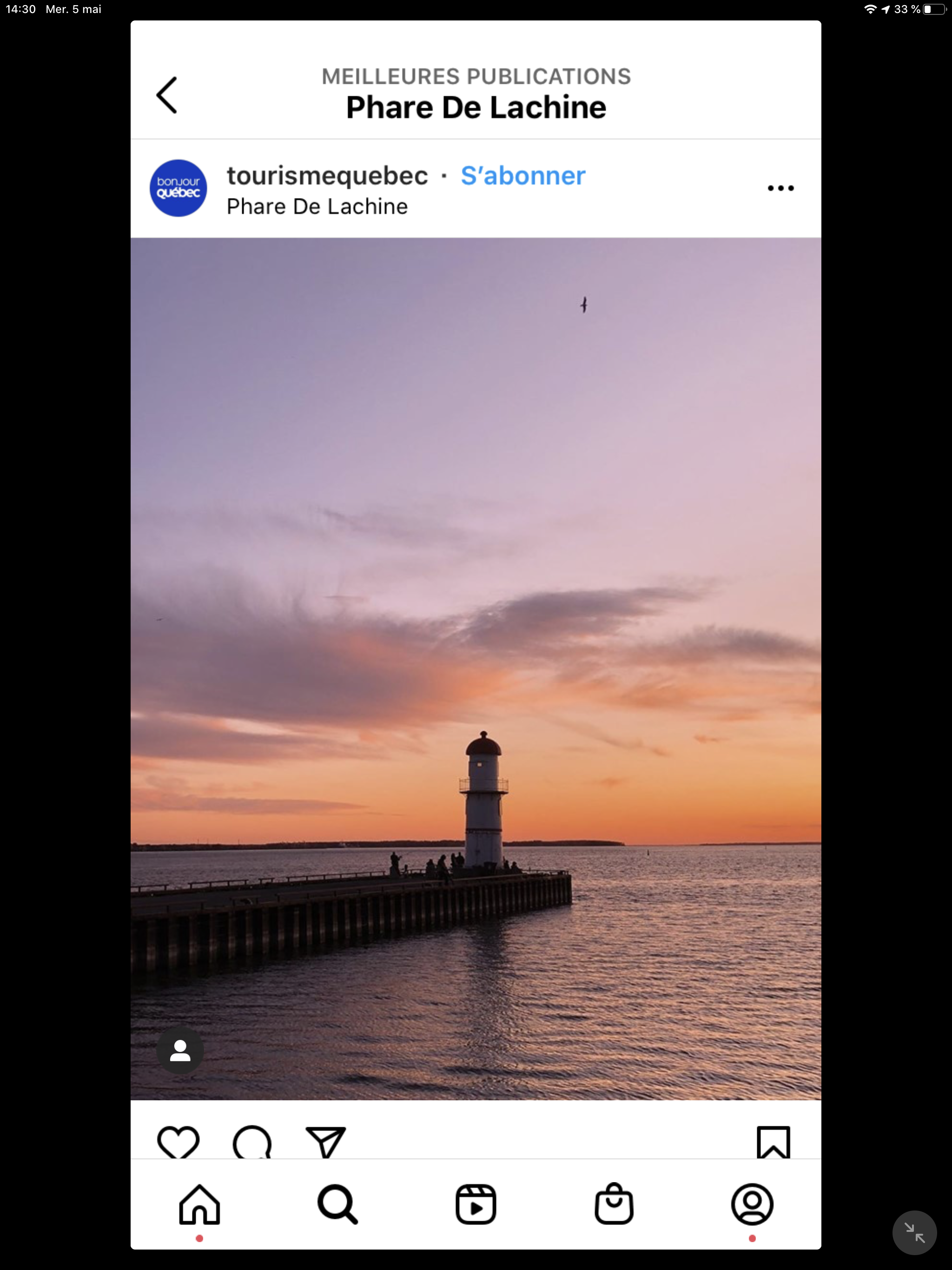Viewport: 952px width, 1270px height.
Task: Tap S'abonner to follow tourismequebec
Action: (x=522, y=176)
